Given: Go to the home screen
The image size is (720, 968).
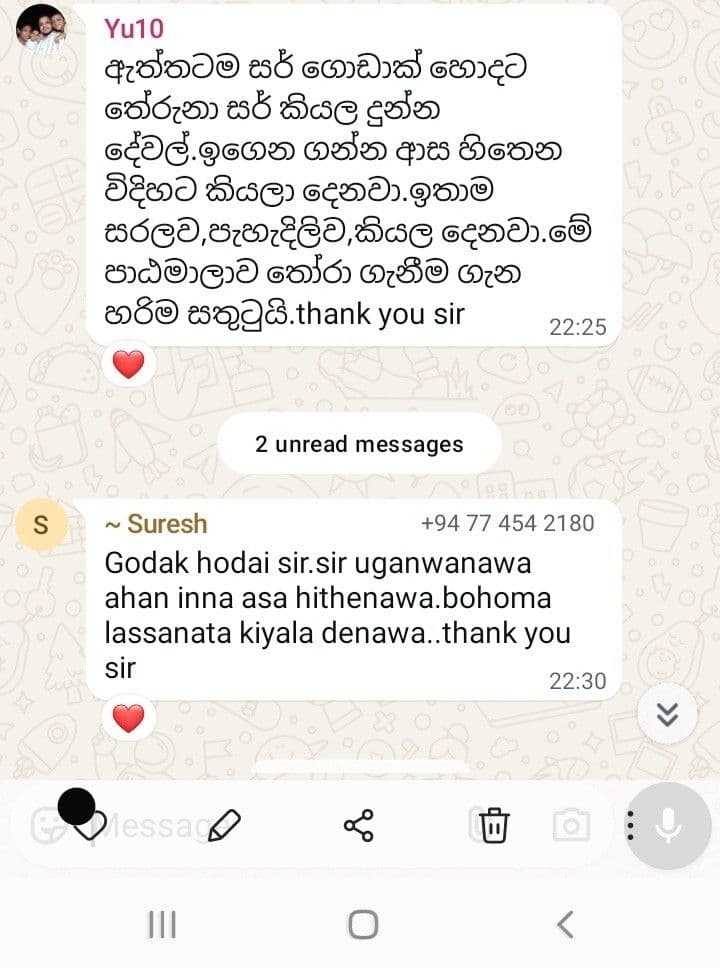Looking at the screenshot, I should click(362, 924).
